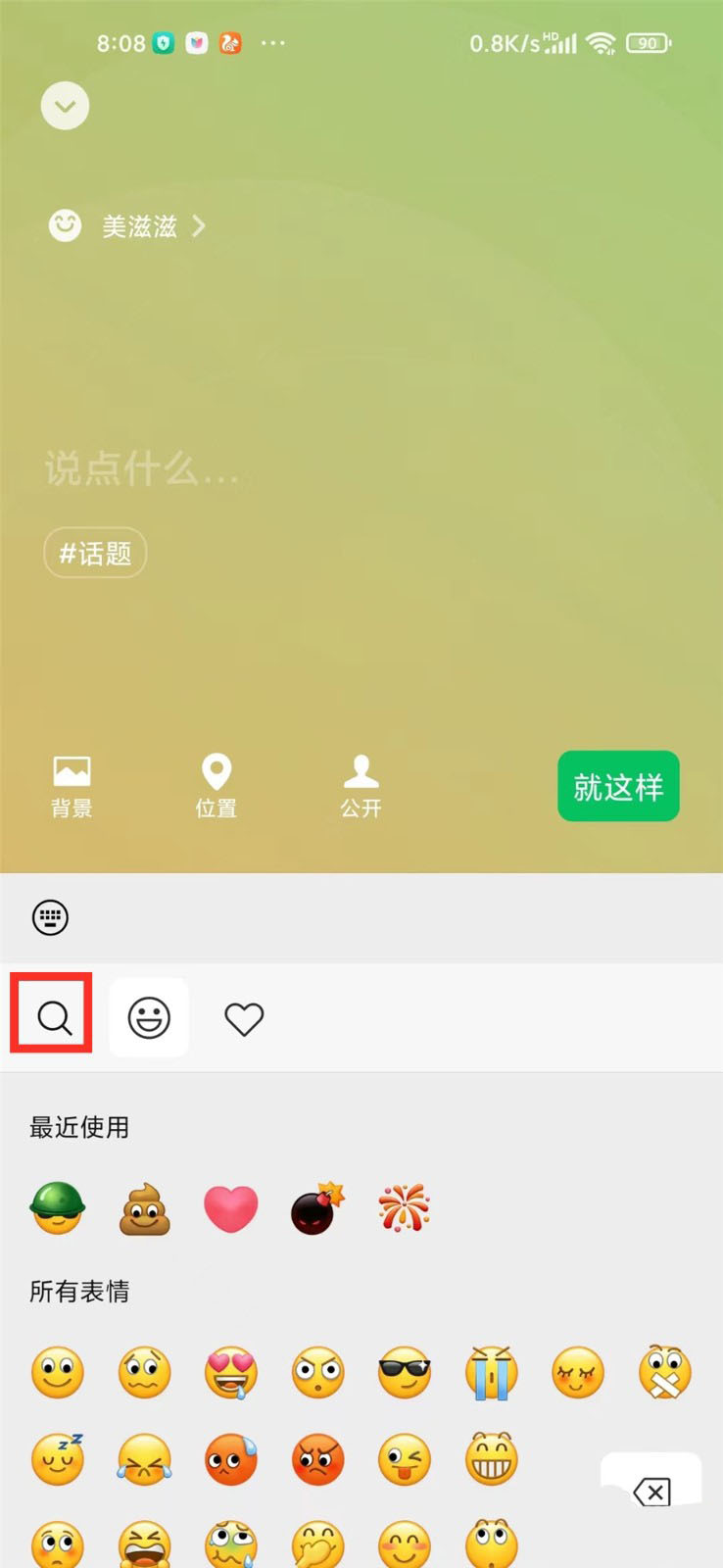The height and width of the screenshot is (1568, 723).
Task: Insert the recently used poop emoji
Action: pyautogui.click(x=145, y=1208)
